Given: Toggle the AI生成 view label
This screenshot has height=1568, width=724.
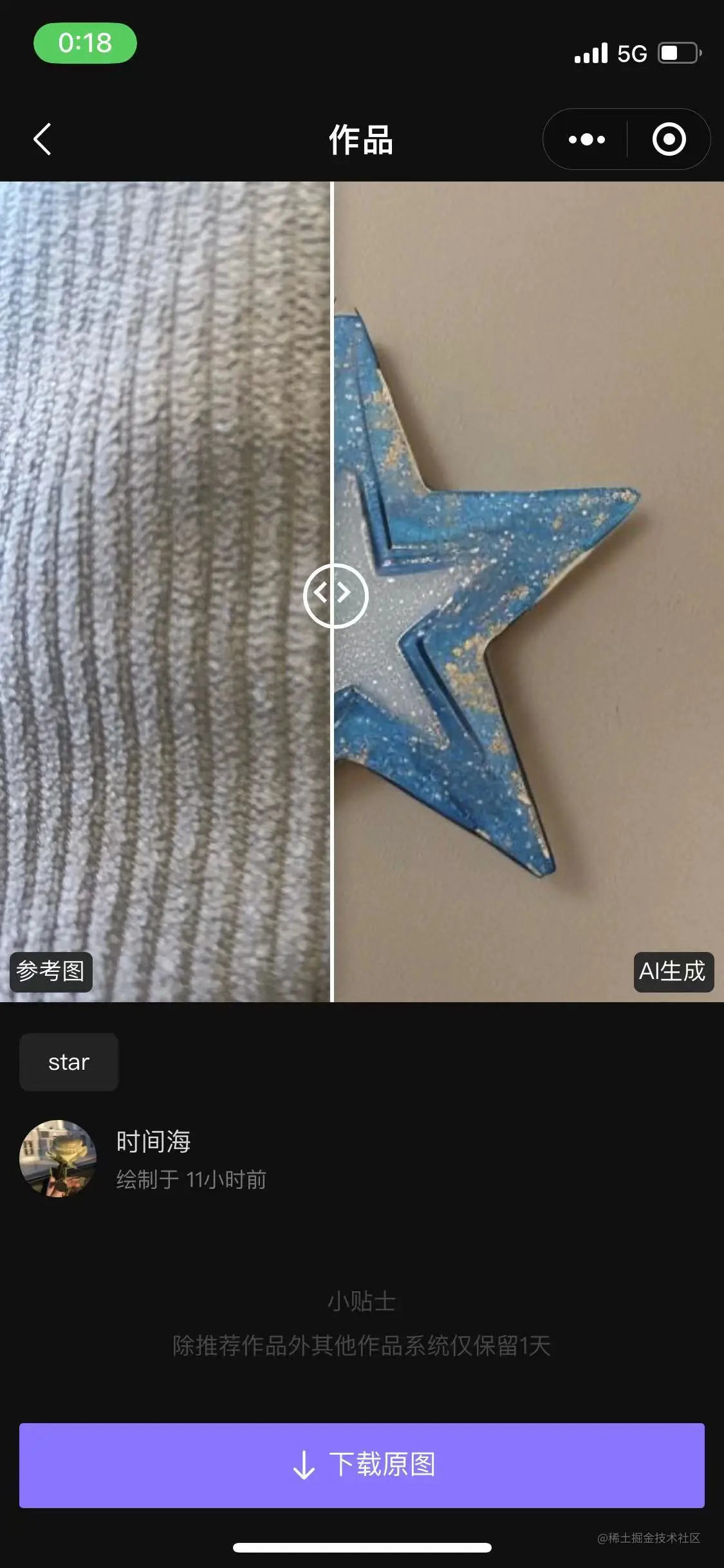Looking at the screenshot, I should [x=673, y=972].
